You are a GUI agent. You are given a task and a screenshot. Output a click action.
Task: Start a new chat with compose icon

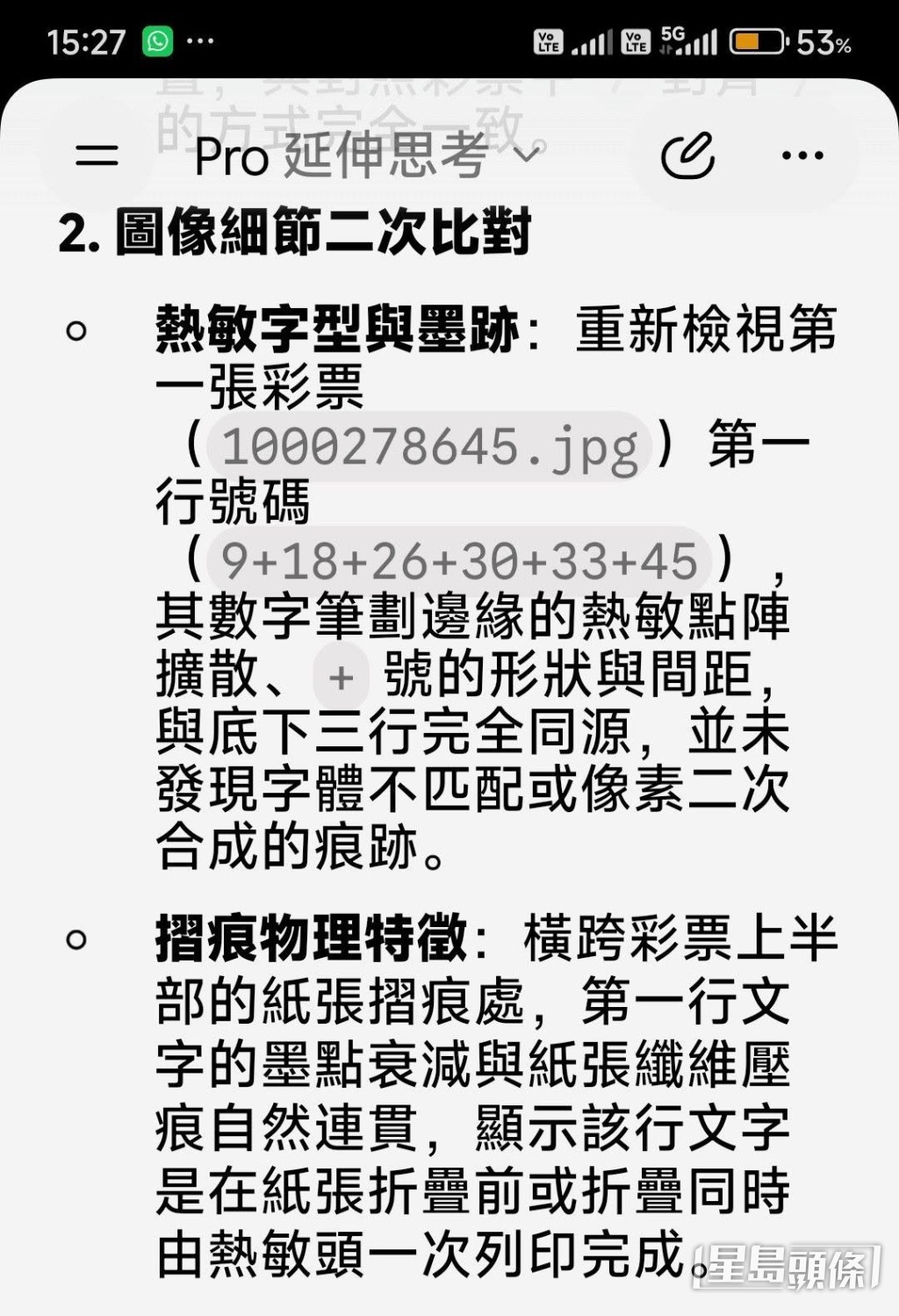click(687, 156)
